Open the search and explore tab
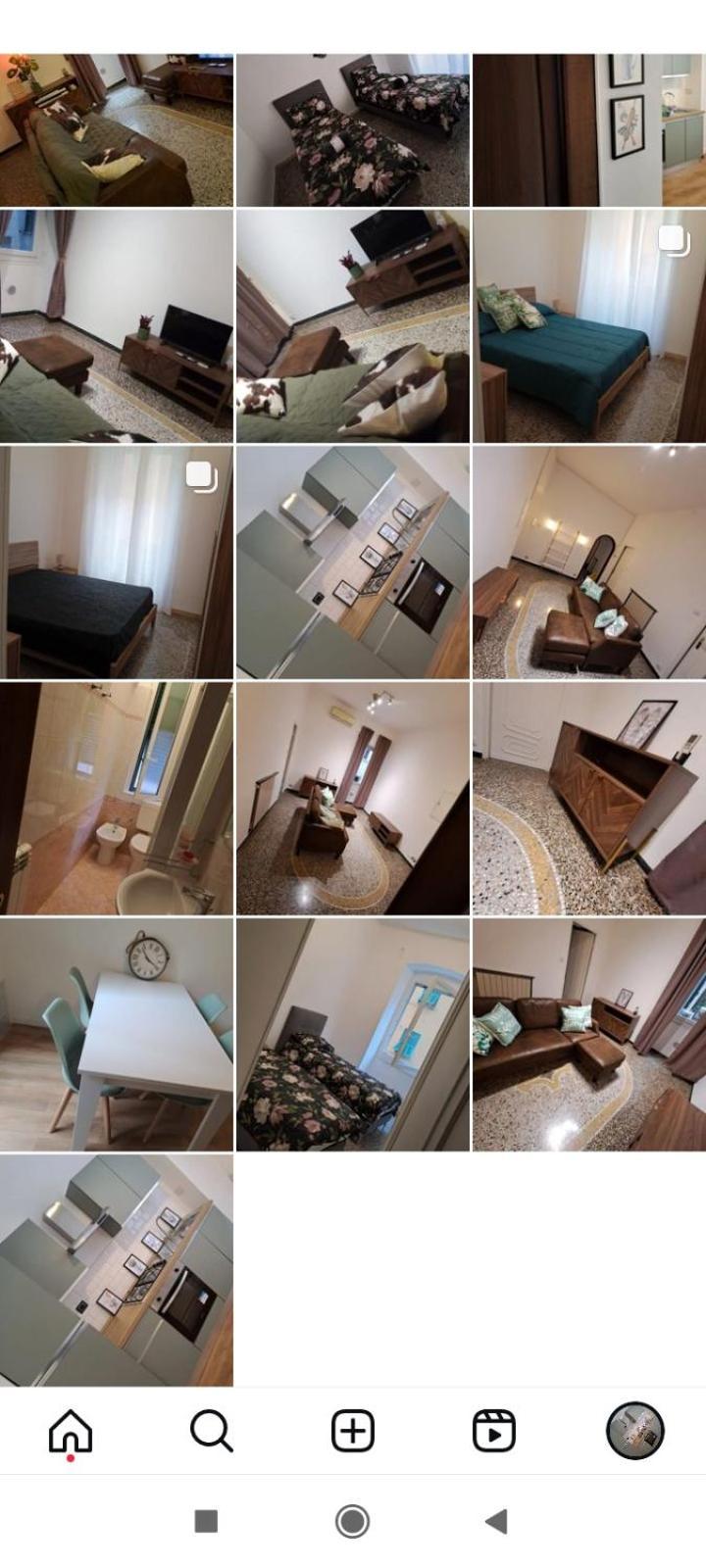706x1568 pixels. tap(211, 1431)
